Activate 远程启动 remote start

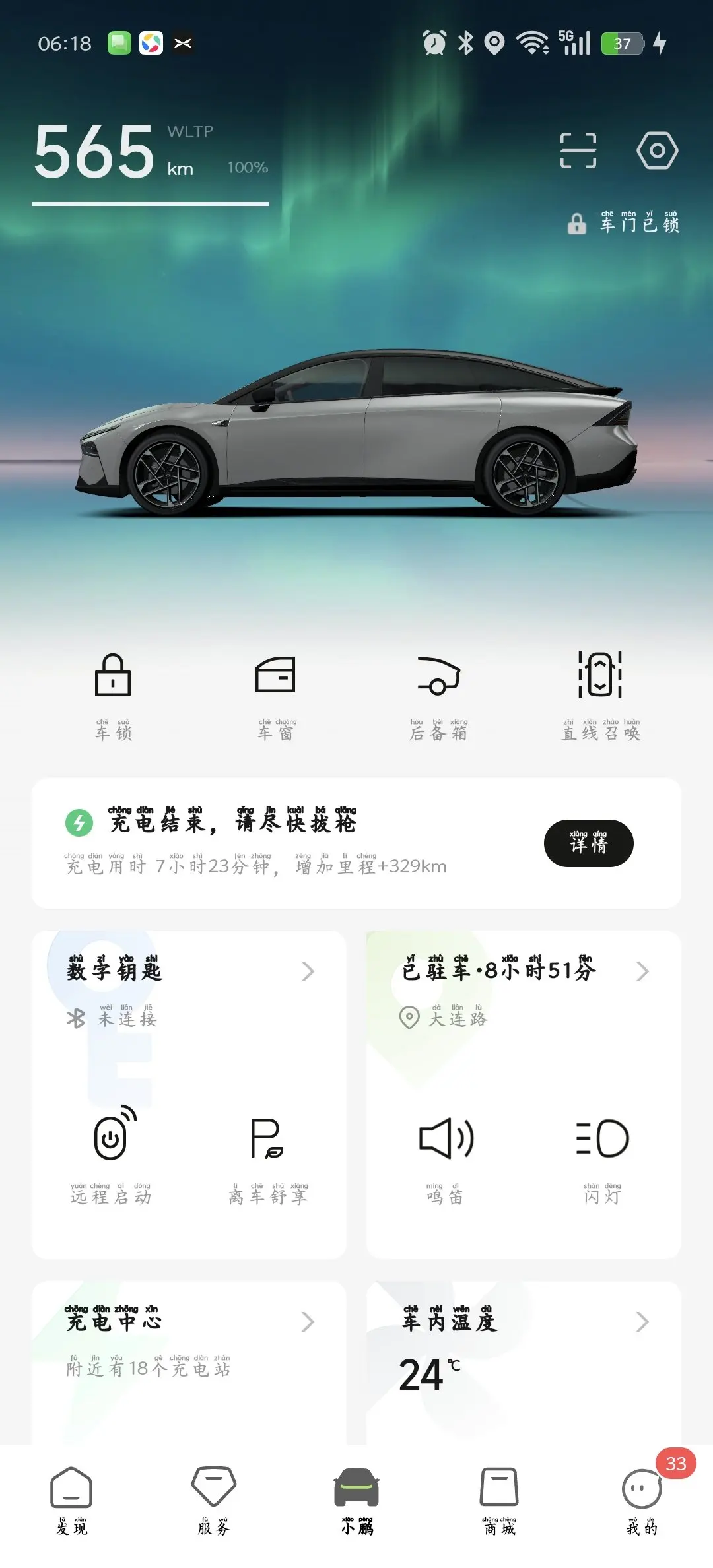tap(111, 1155)
